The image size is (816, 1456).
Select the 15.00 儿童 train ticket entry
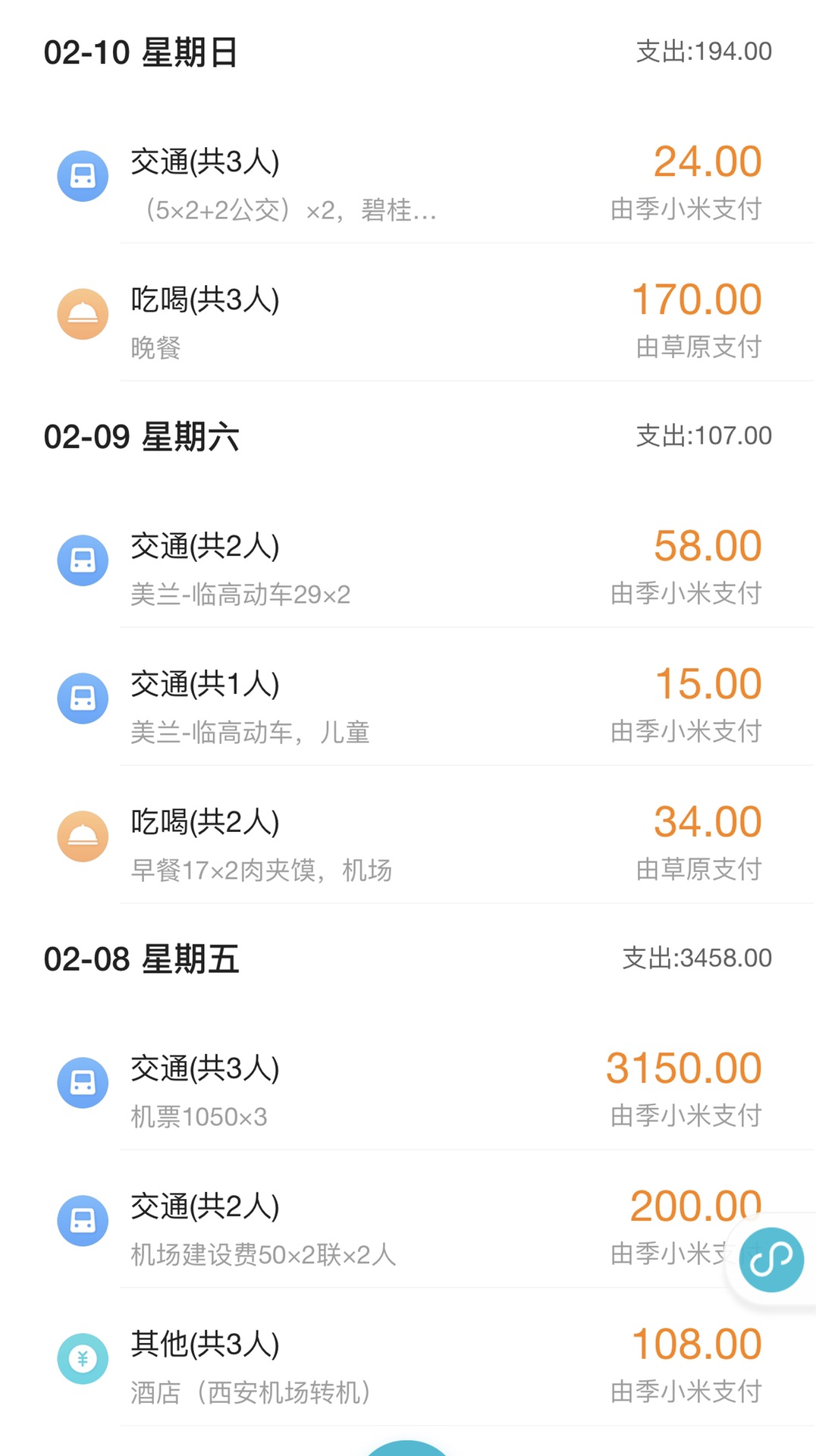(410, 706)
